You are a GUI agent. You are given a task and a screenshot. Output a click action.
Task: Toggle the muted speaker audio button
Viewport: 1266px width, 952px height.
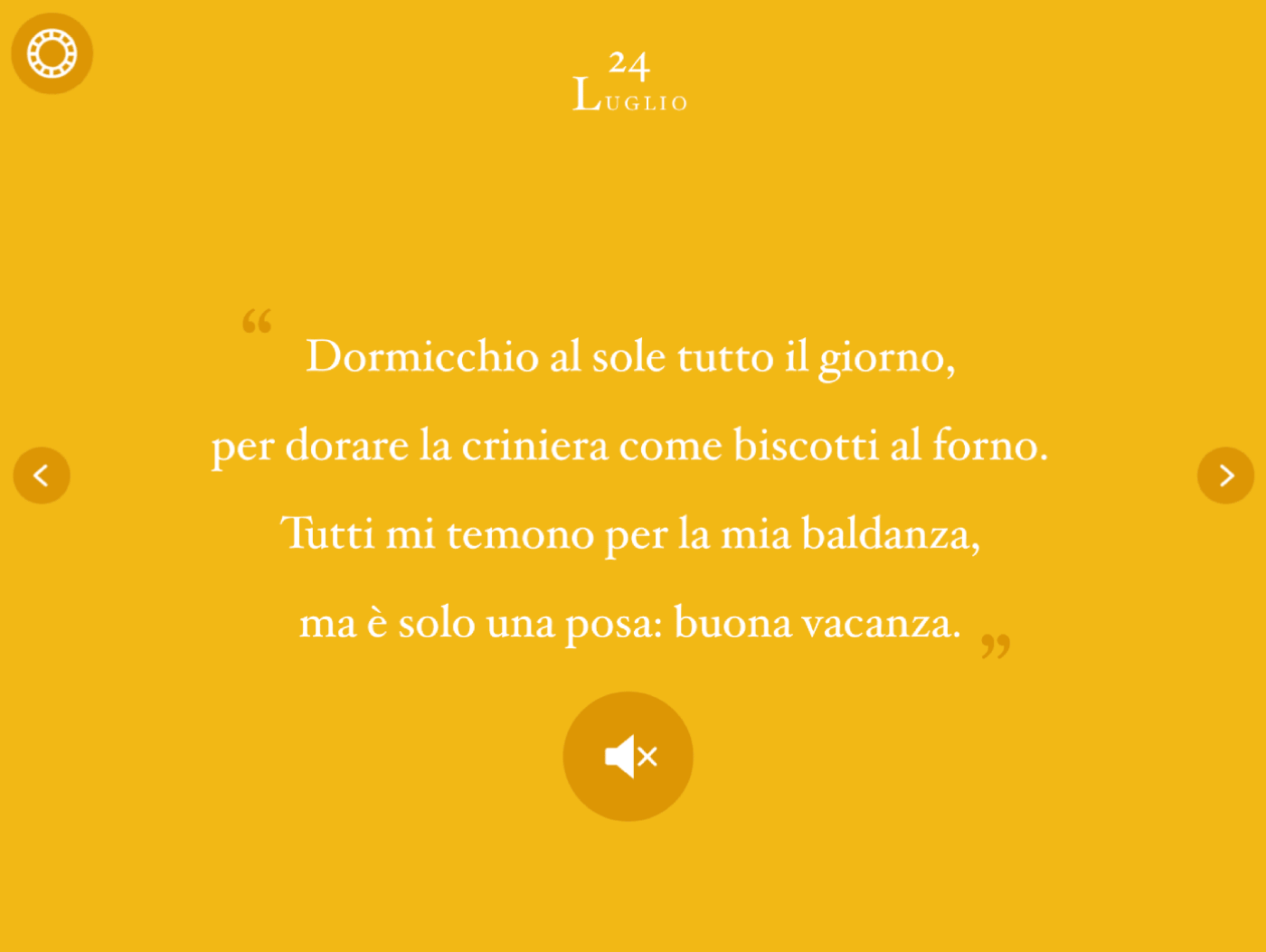(x=628, y=757)
